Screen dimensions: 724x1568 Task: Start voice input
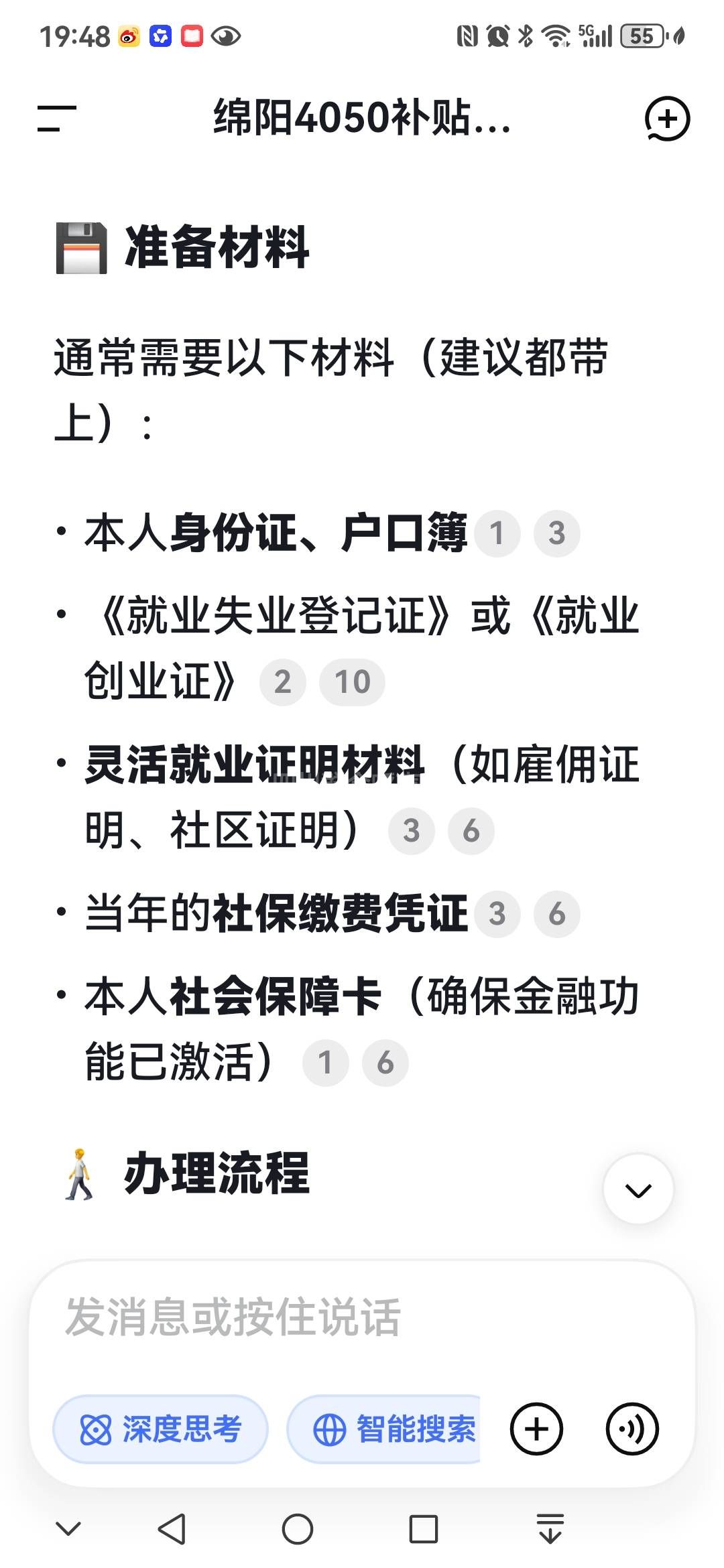(632, 1429)
